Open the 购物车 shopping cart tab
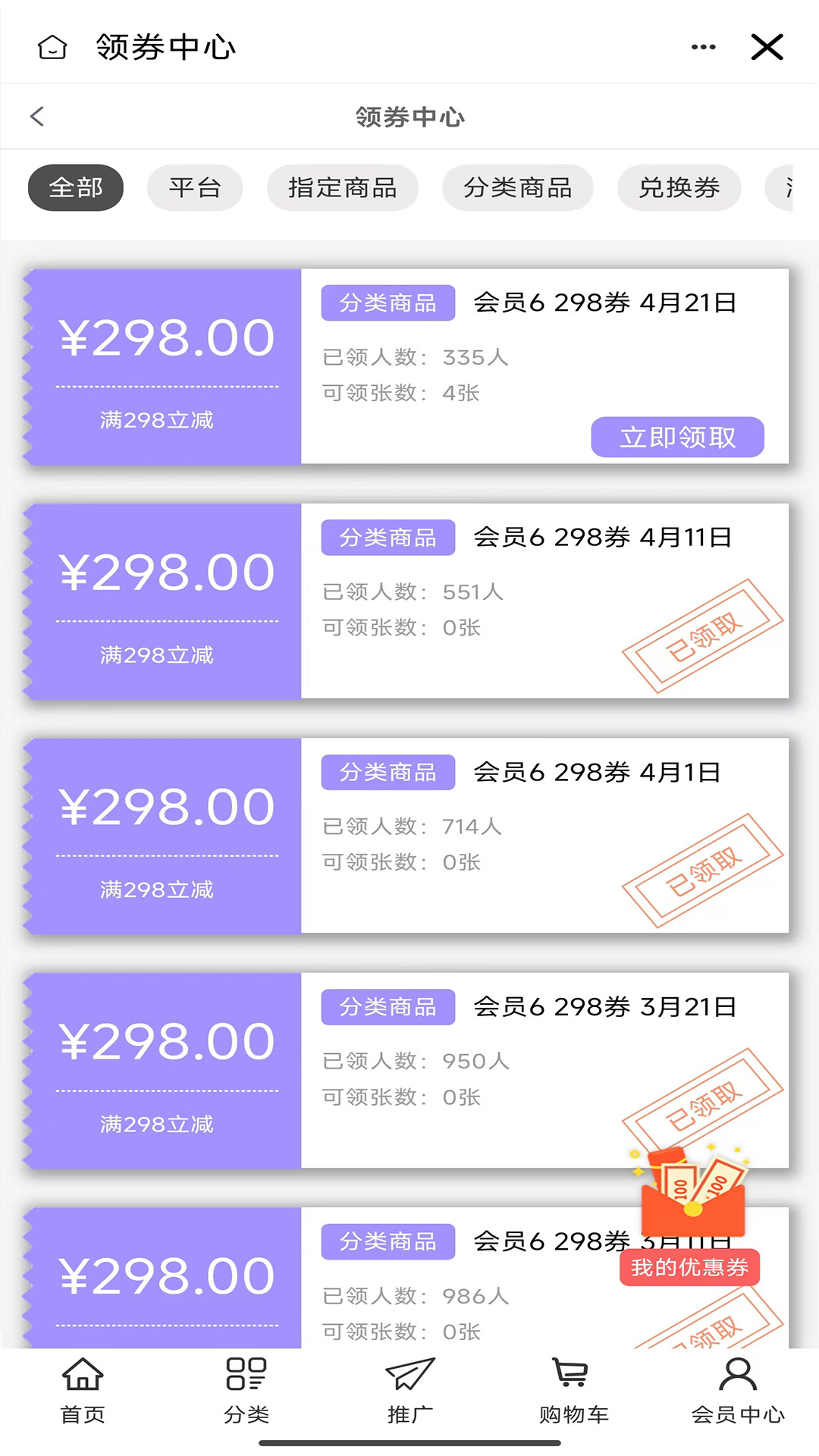 click(x=573, y=1389)
